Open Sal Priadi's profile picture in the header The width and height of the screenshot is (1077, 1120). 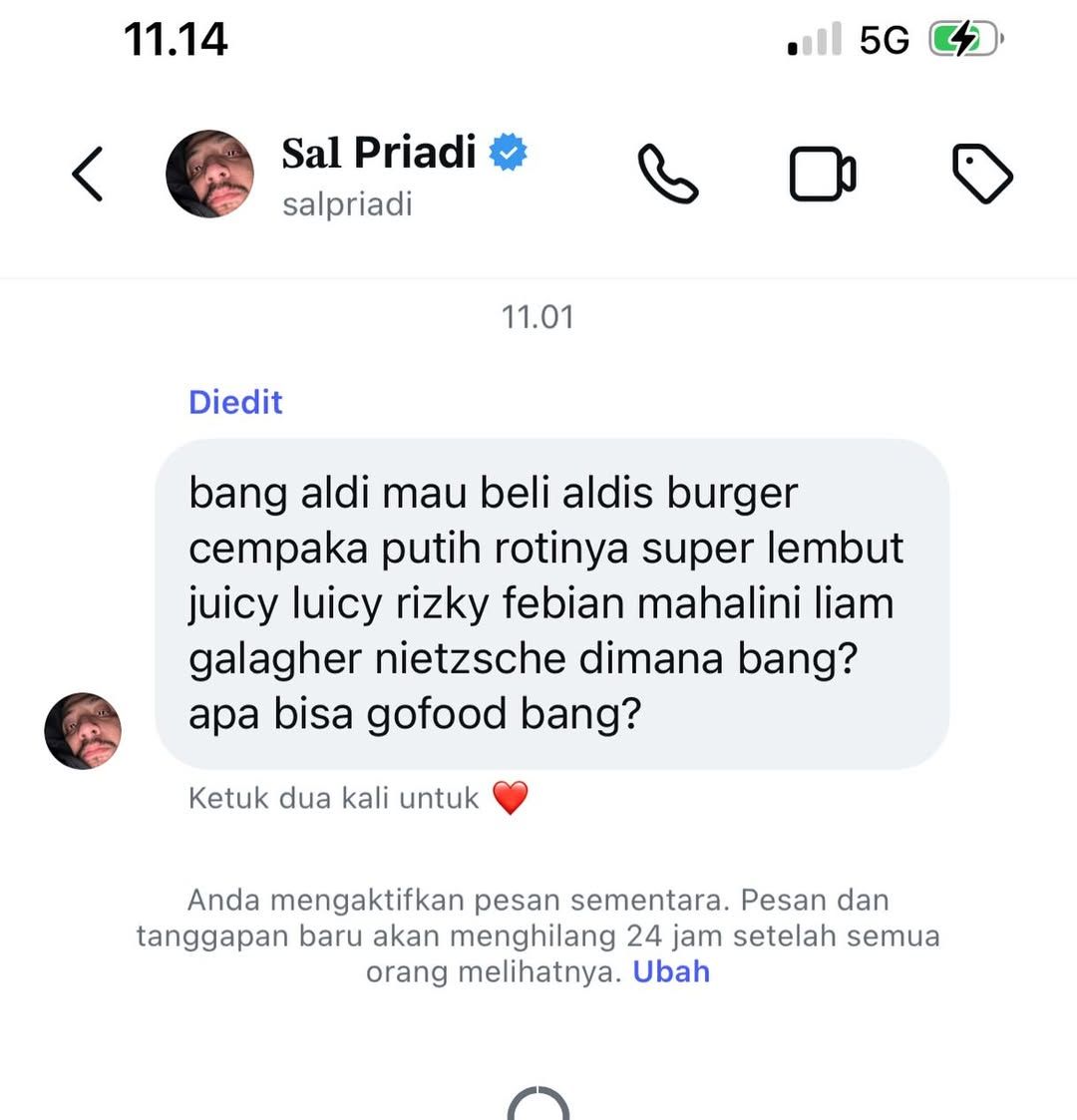(210, 173)
